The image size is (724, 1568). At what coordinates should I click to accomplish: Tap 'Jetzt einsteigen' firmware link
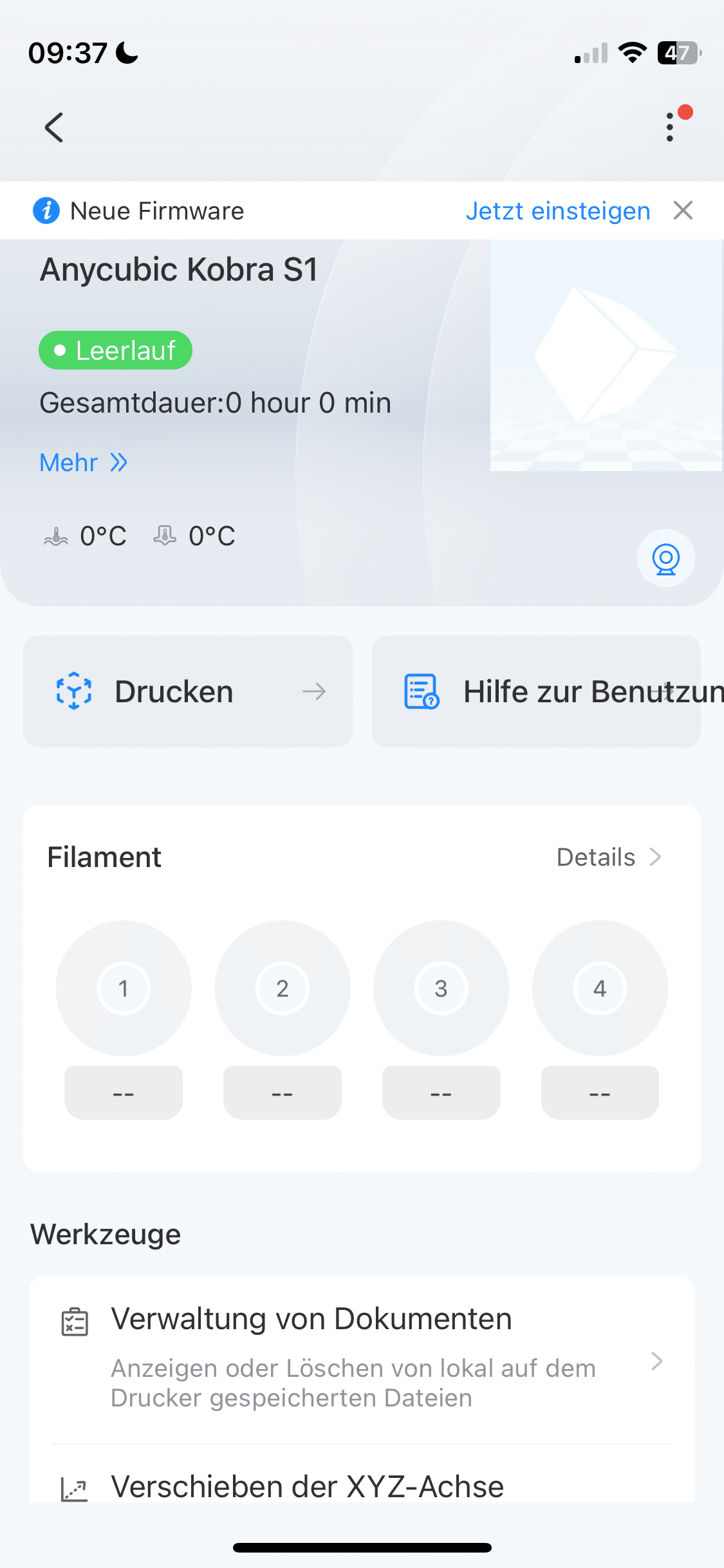click(557, 211)
